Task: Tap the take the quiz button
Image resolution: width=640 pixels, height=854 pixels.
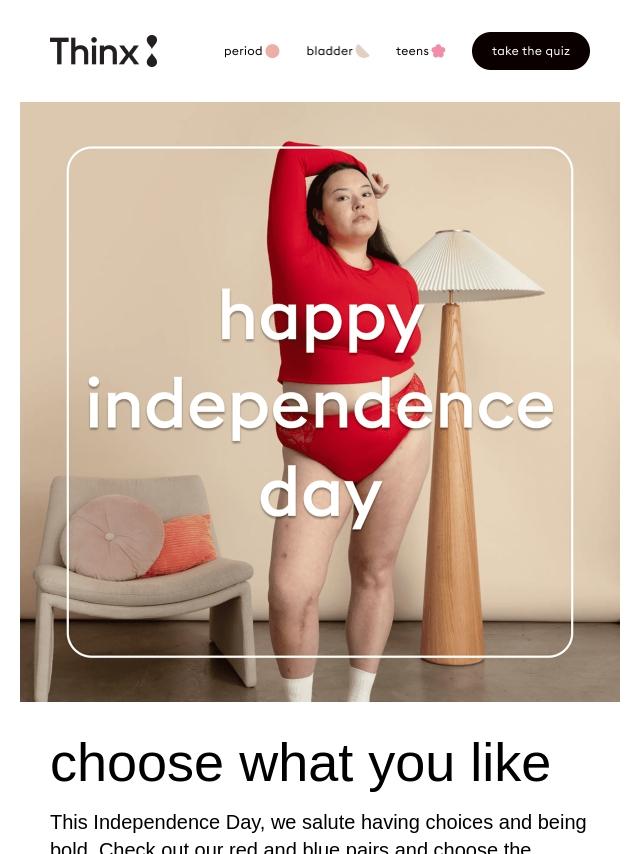Action: (x=530, y=51)
